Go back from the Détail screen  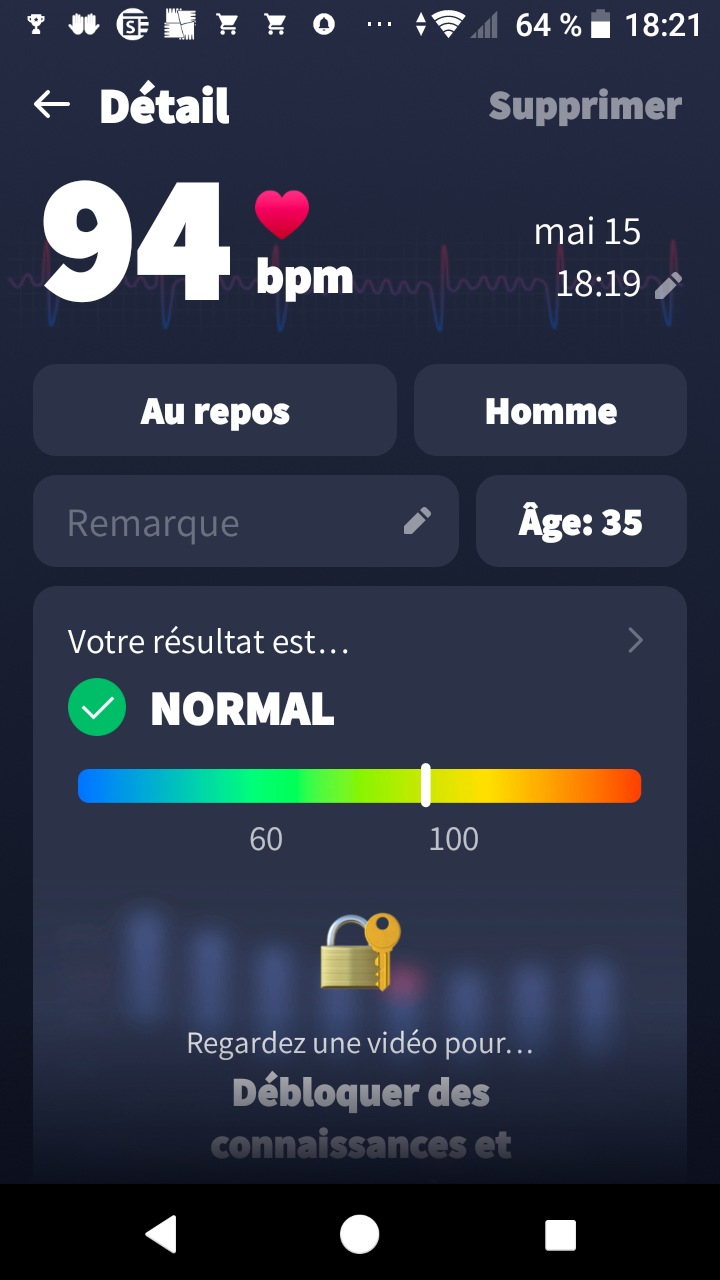tap(52, 105)
